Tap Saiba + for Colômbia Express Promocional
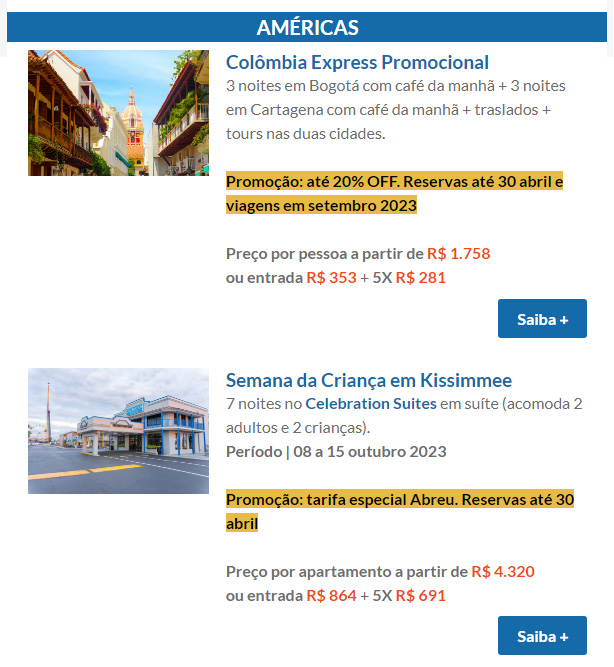Viewport: 614px width, 667px height. 542,319
